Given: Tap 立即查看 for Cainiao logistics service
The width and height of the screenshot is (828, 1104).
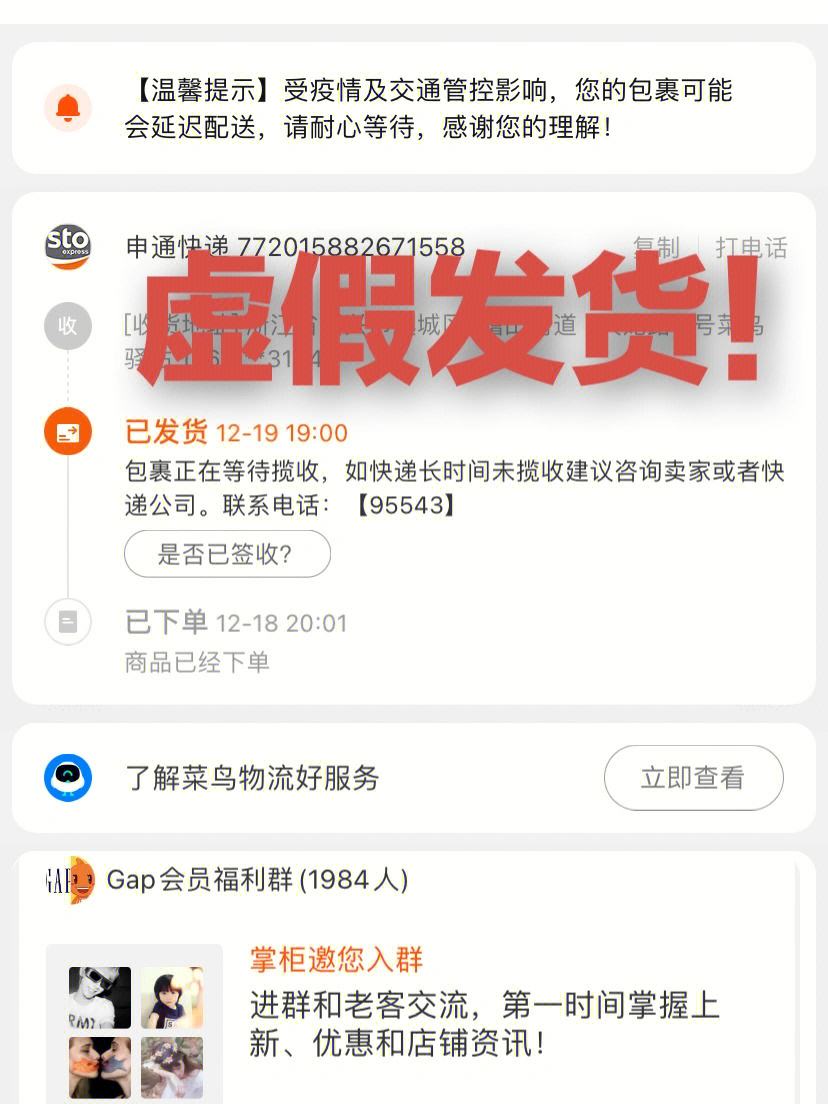Looking at the screenshot, I should (693, 778).
